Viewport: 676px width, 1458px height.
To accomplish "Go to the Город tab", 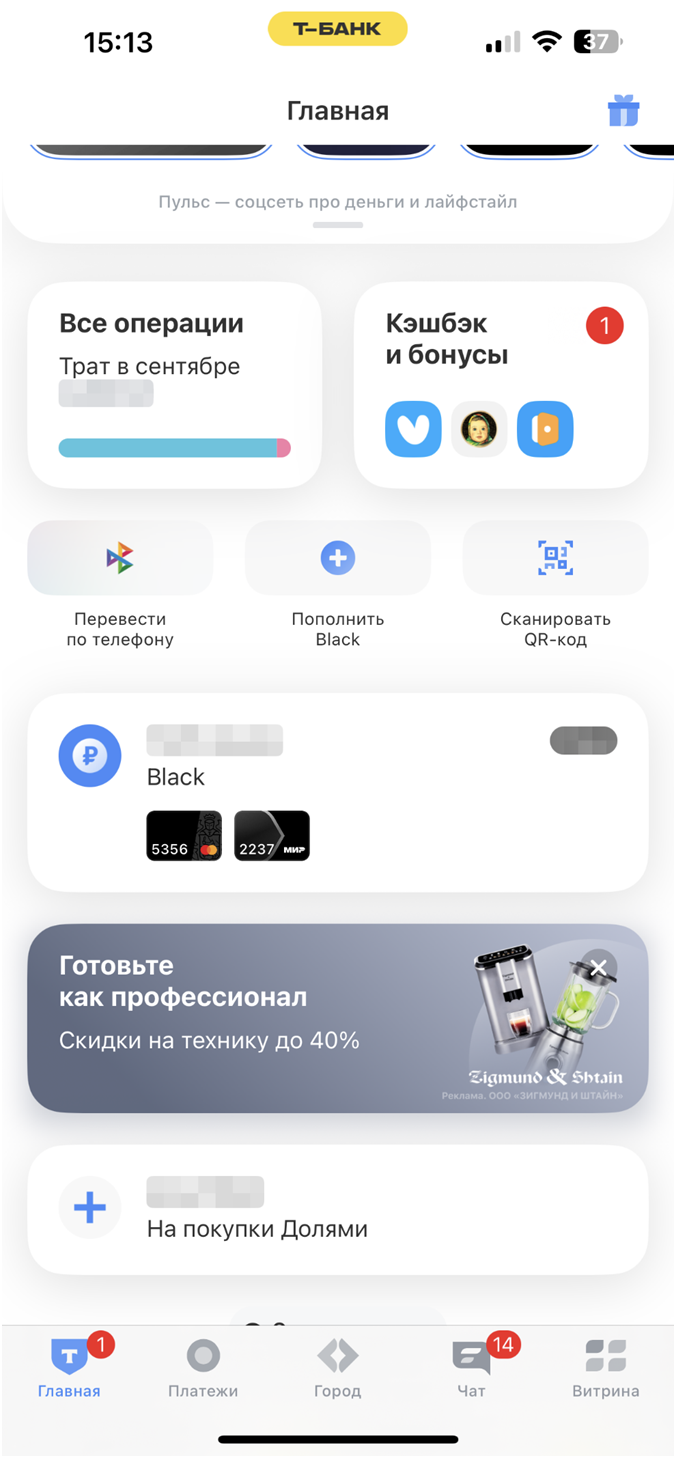I will 337,1369.
